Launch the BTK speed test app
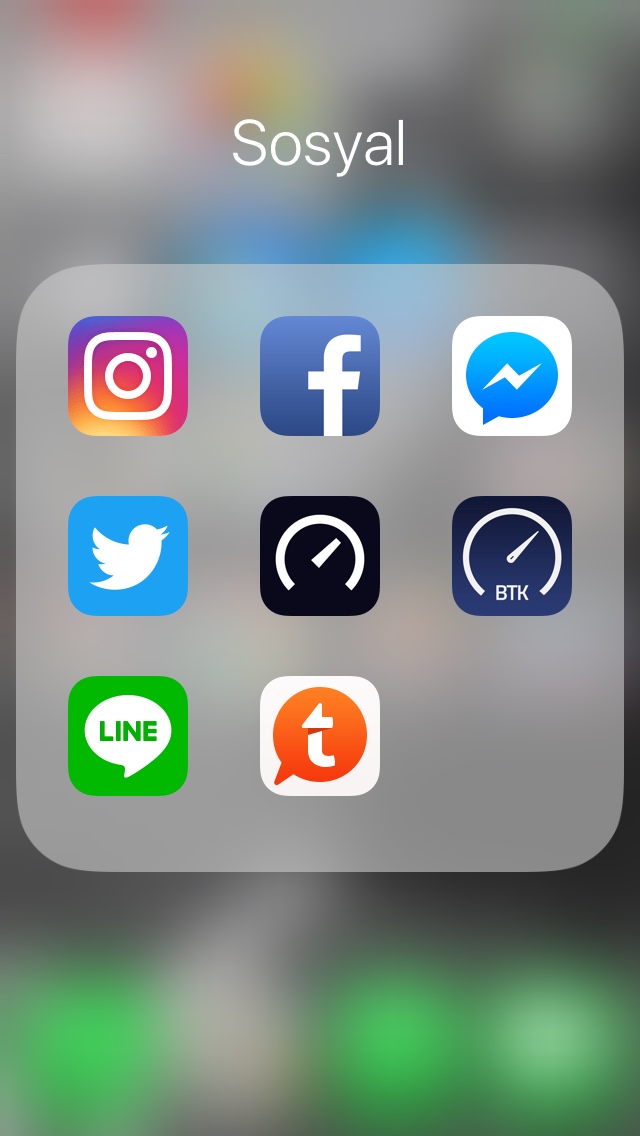640x1136 pixels. [x=512, y=556]
